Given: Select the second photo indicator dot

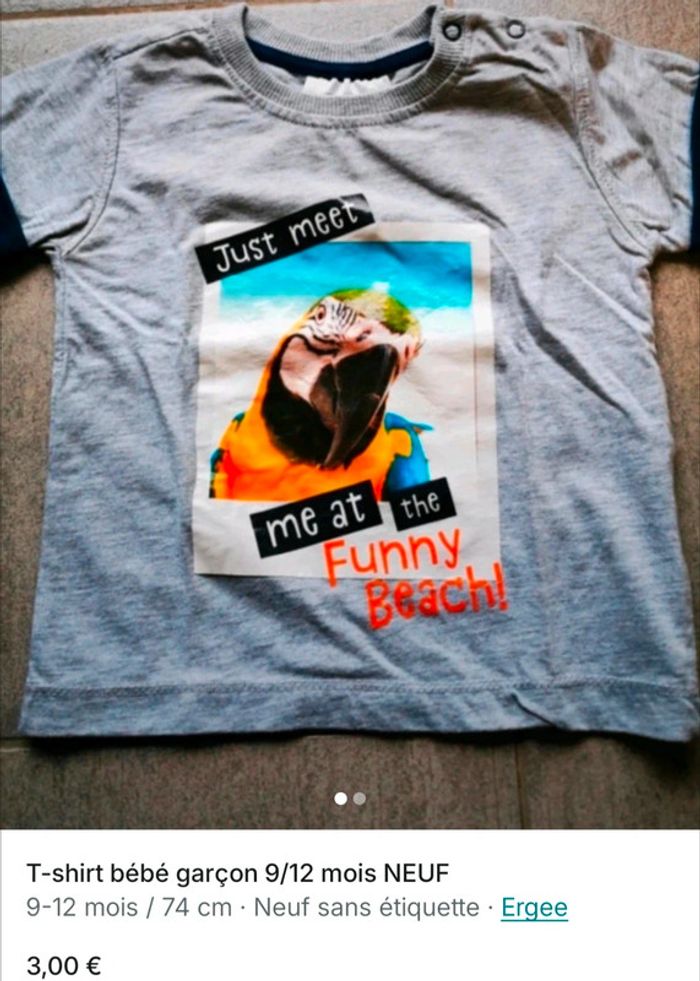Looking at the screenshot, I should [359, 799].
